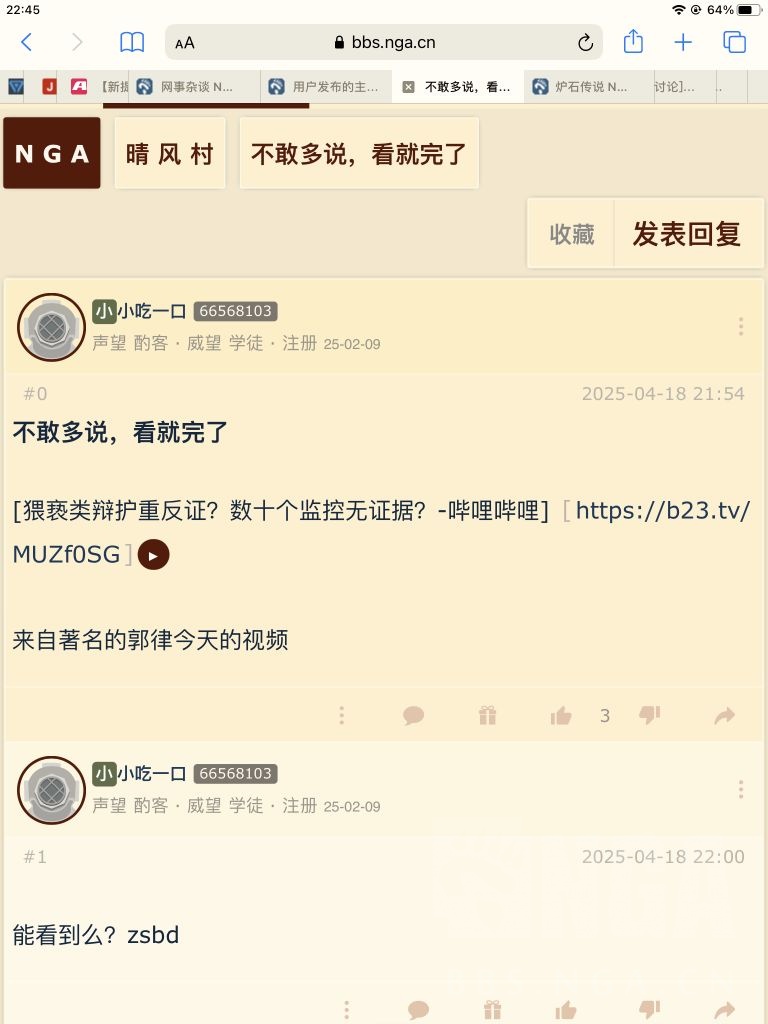
Task: Reload the bbs.nga.cn page
Action: click(x=585, y=42)
